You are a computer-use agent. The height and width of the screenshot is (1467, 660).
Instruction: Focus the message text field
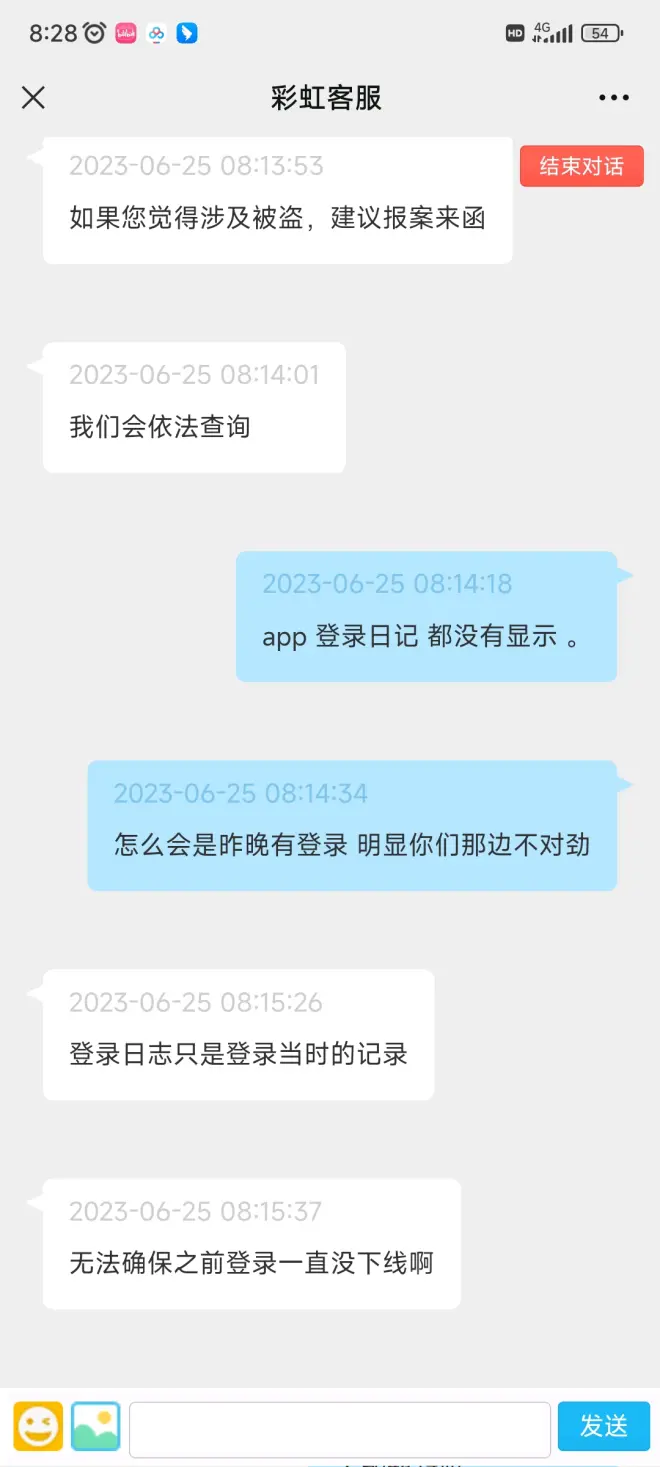340,1429
